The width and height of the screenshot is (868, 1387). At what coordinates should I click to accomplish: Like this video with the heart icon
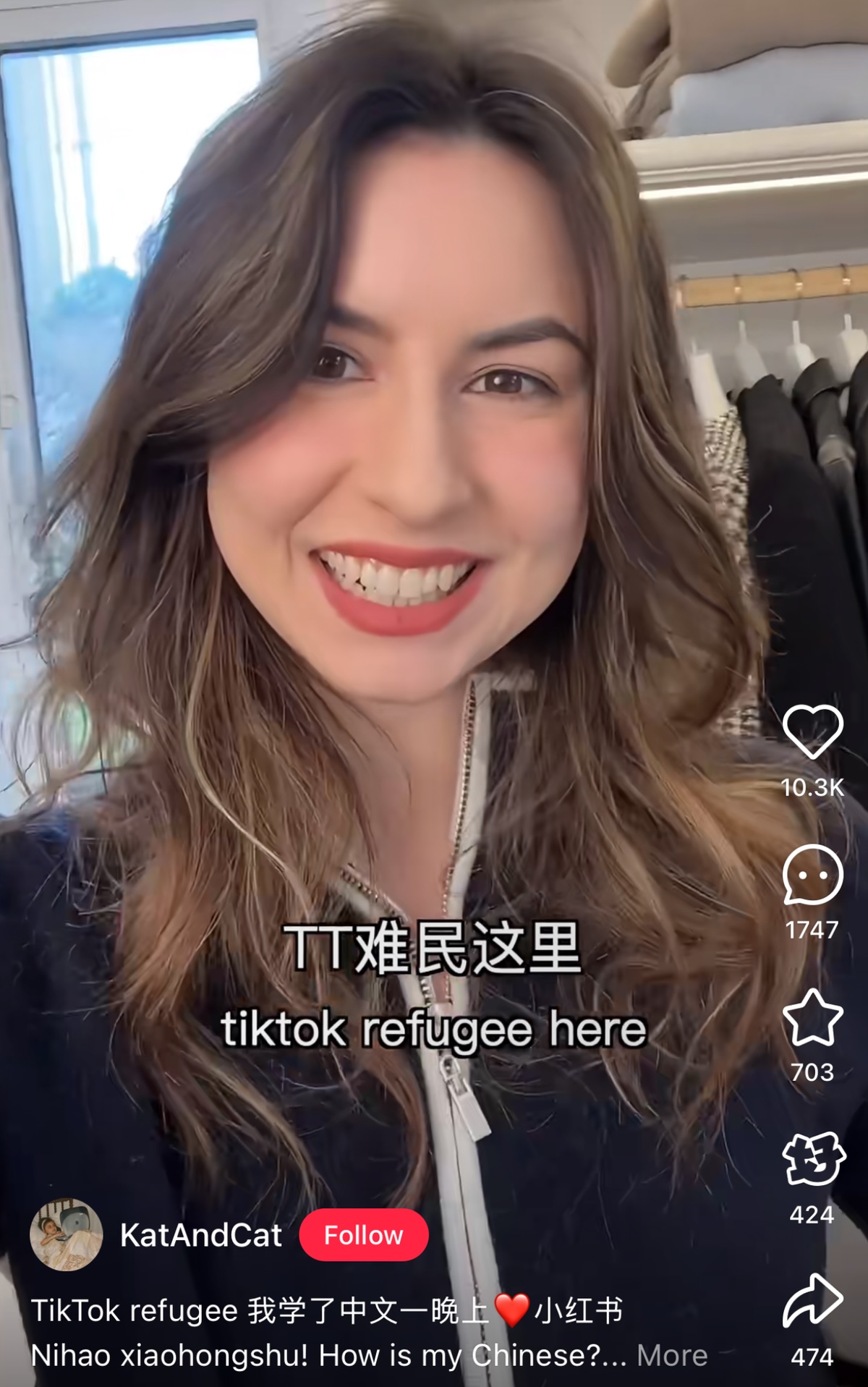click(x=812, y=731)
